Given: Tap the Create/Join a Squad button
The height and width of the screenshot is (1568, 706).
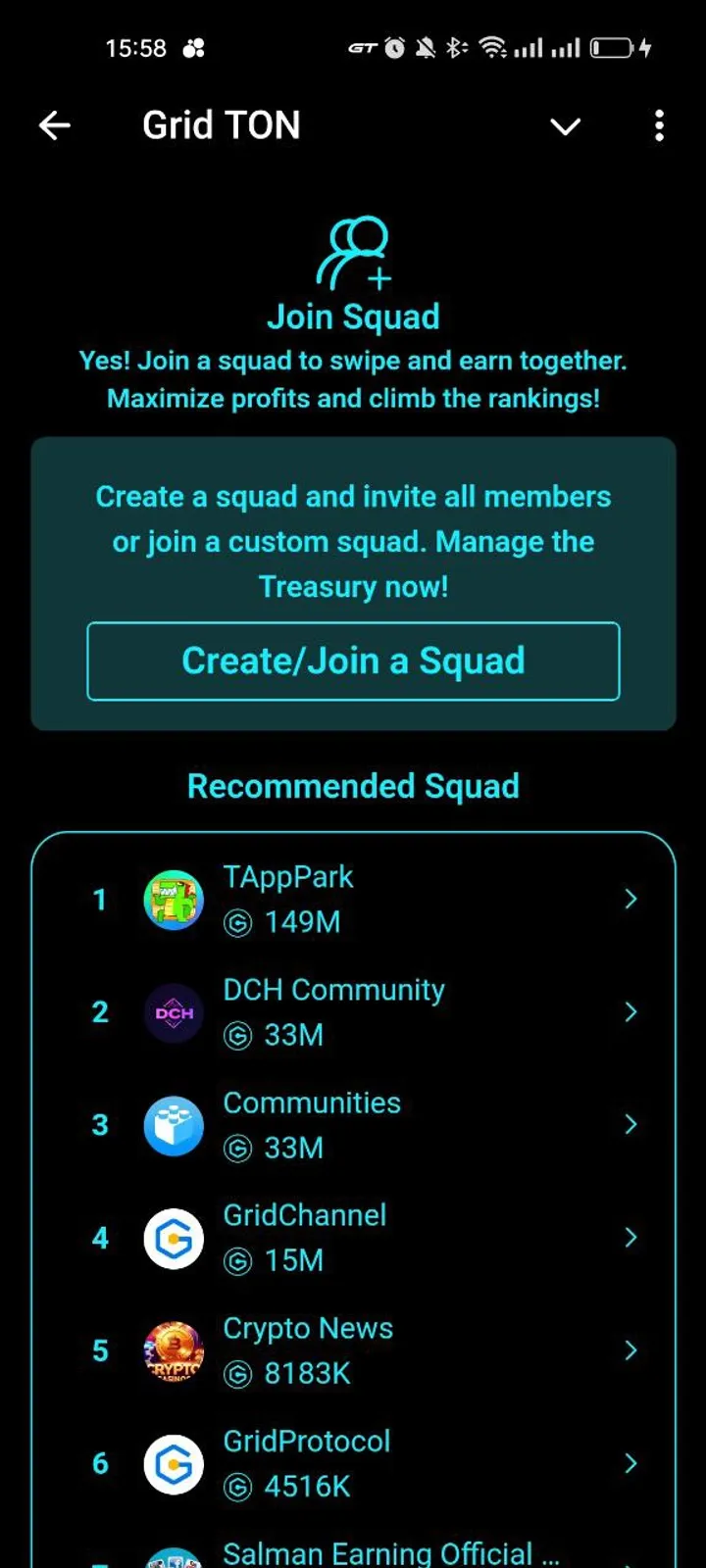Looking at the screenshot, I should 353,661.
